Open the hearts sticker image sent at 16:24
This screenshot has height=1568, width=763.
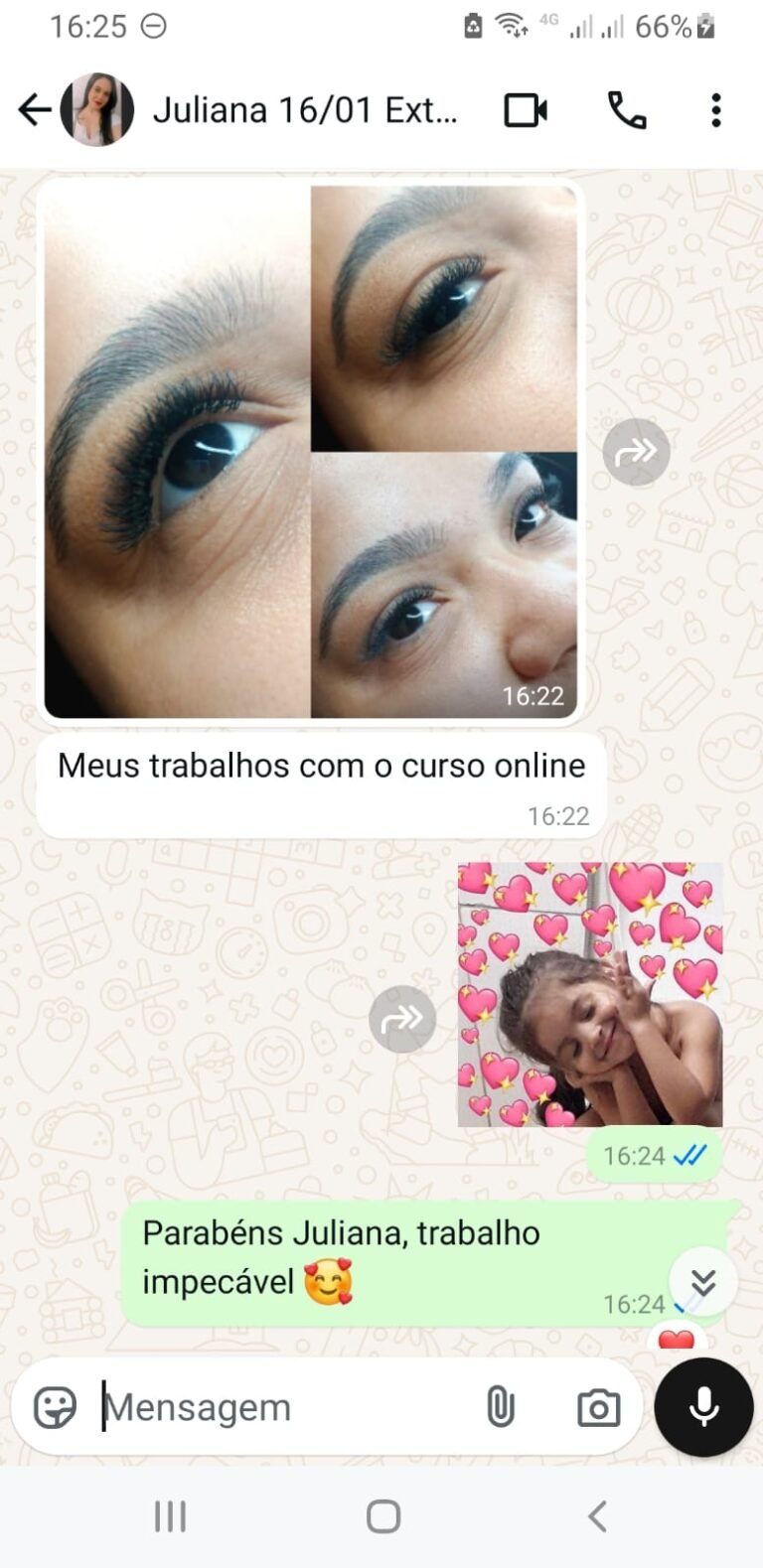tap(589, 994)
